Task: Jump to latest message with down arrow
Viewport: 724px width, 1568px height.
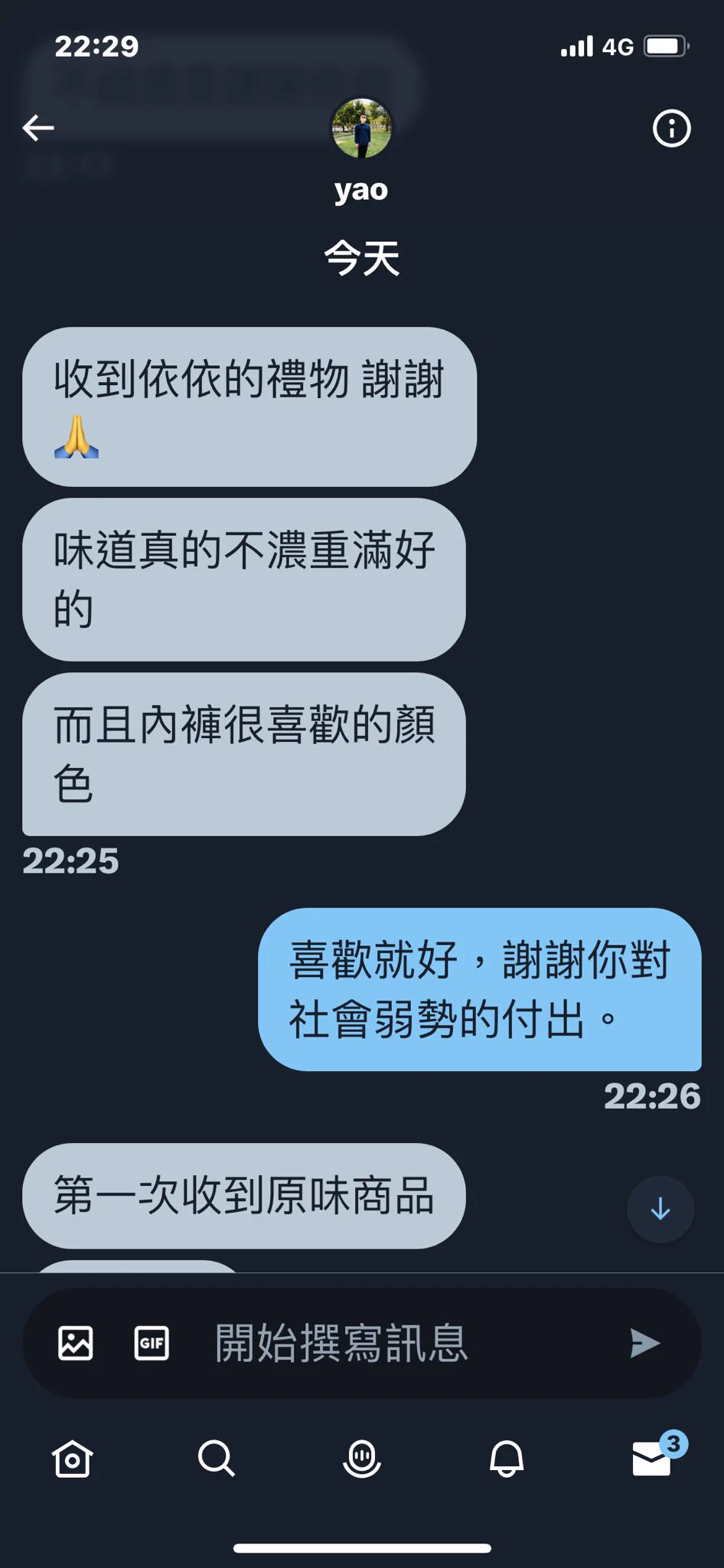Action: coord(660,1210)
